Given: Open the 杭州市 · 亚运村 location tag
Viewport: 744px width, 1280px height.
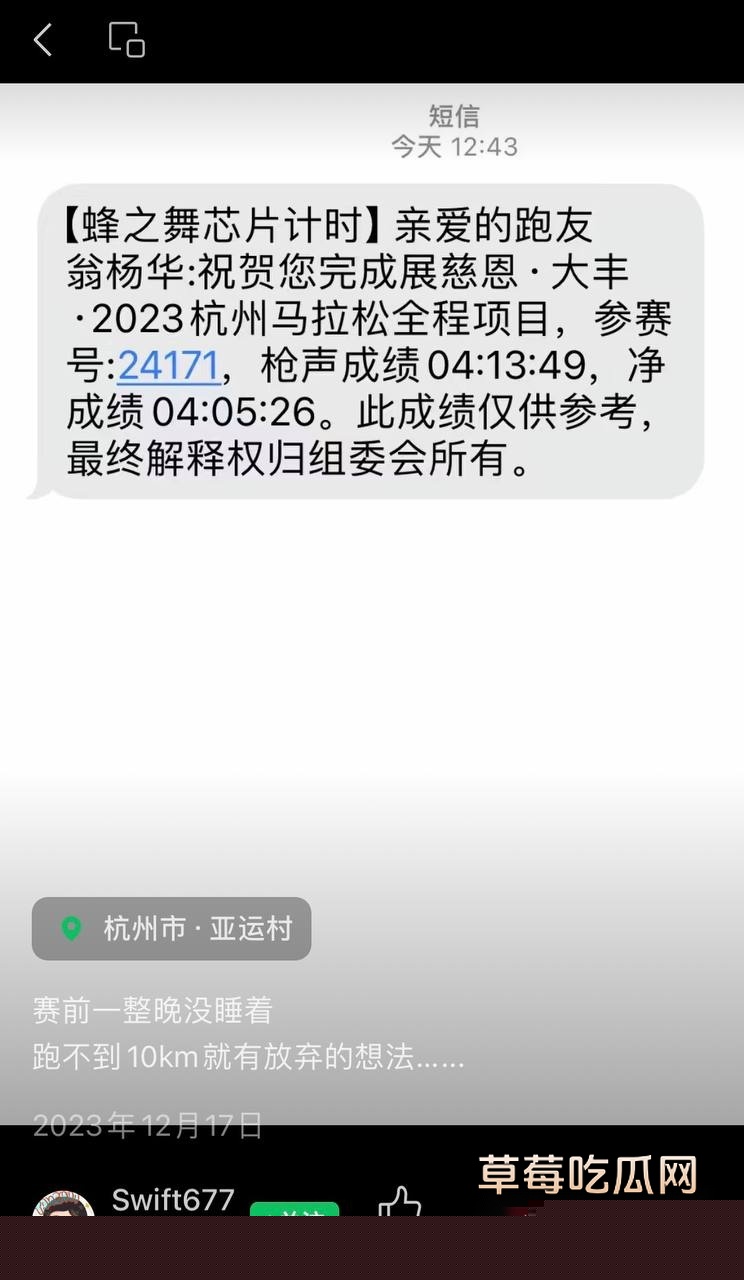Looking at the screenshot, I should click(x=172, y=929).
